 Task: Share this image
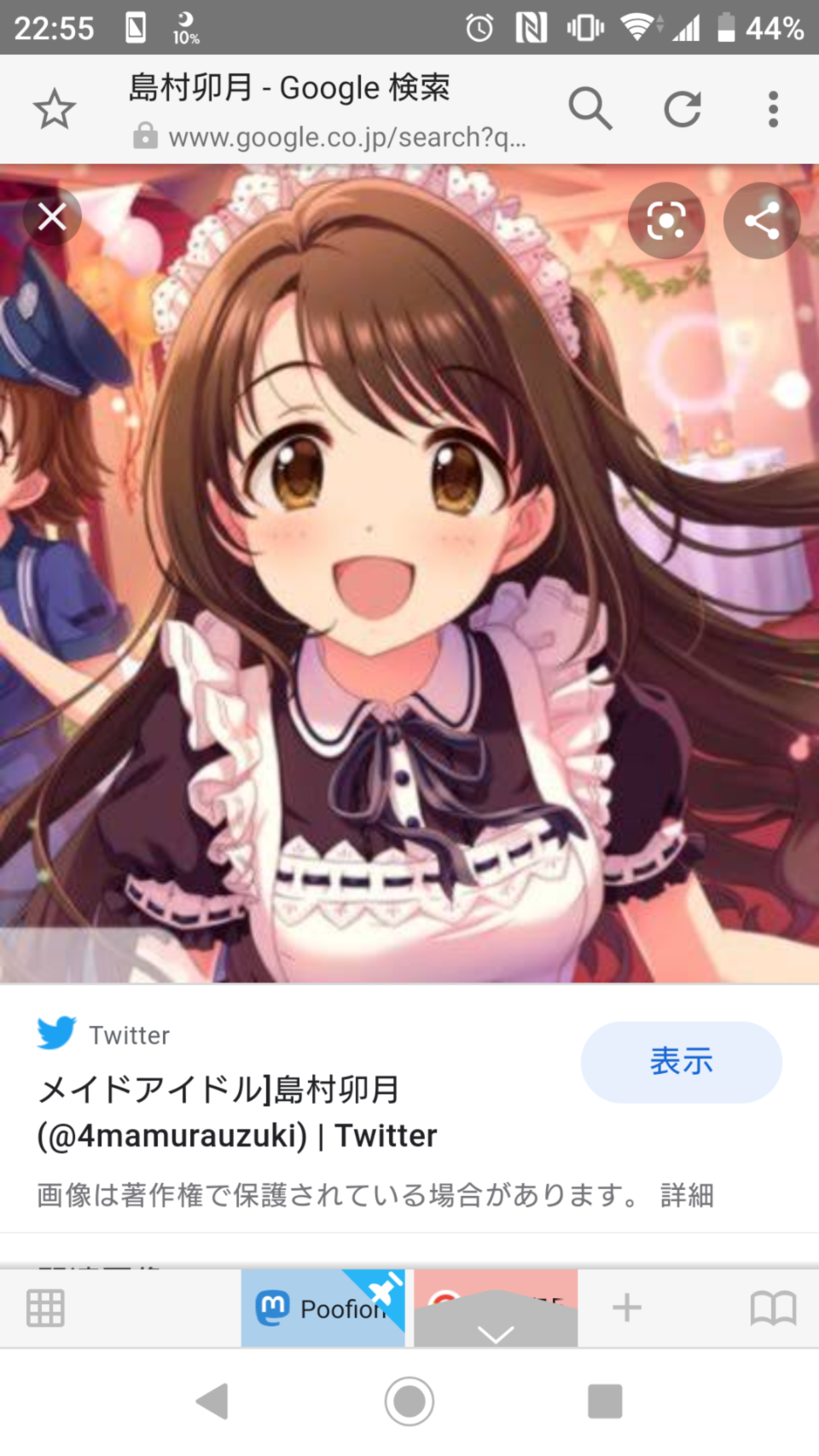[762, 221]
